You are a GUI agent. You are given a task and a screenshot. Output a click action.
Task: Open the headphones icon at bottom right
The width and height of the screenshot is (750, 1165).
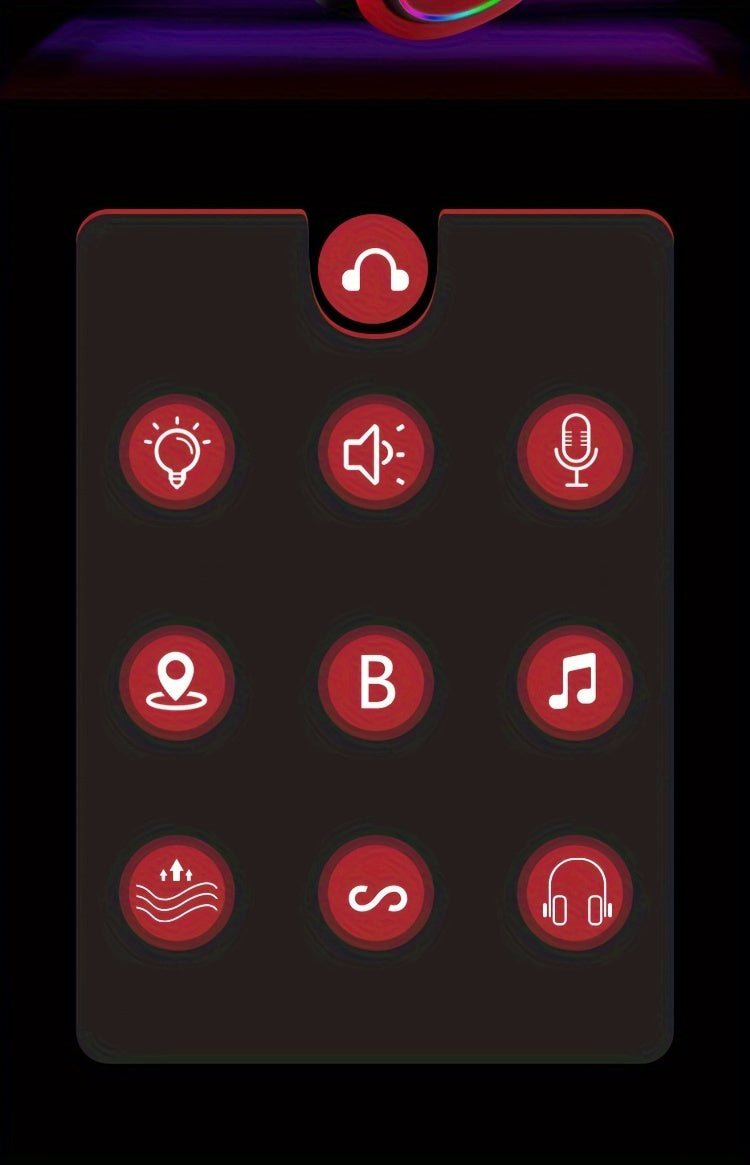[x=575, y=896]
